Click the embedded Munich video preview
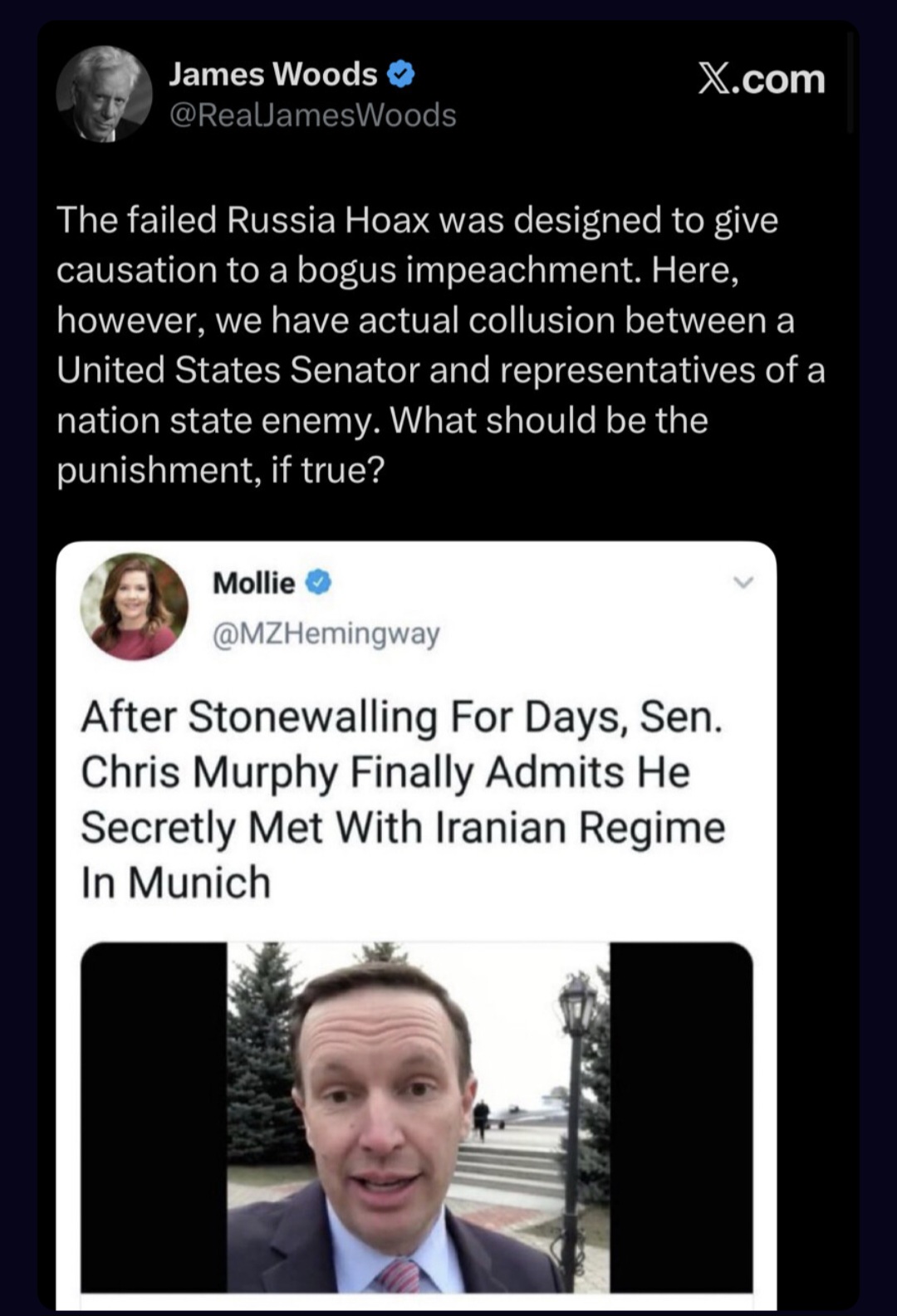 (x=416, y=1121)
